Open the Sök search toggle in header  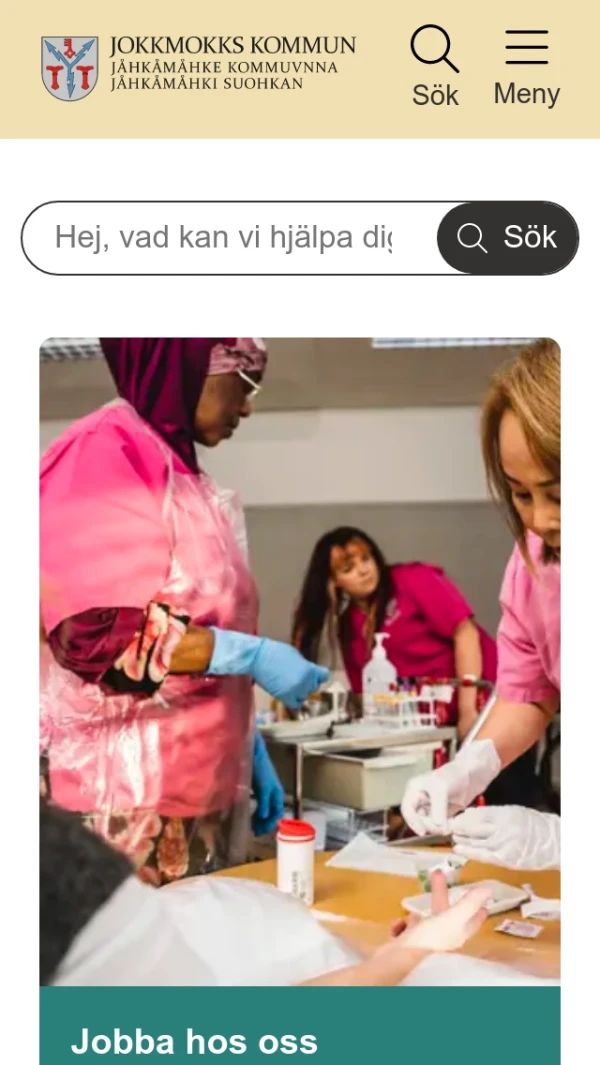pos(435,68)
